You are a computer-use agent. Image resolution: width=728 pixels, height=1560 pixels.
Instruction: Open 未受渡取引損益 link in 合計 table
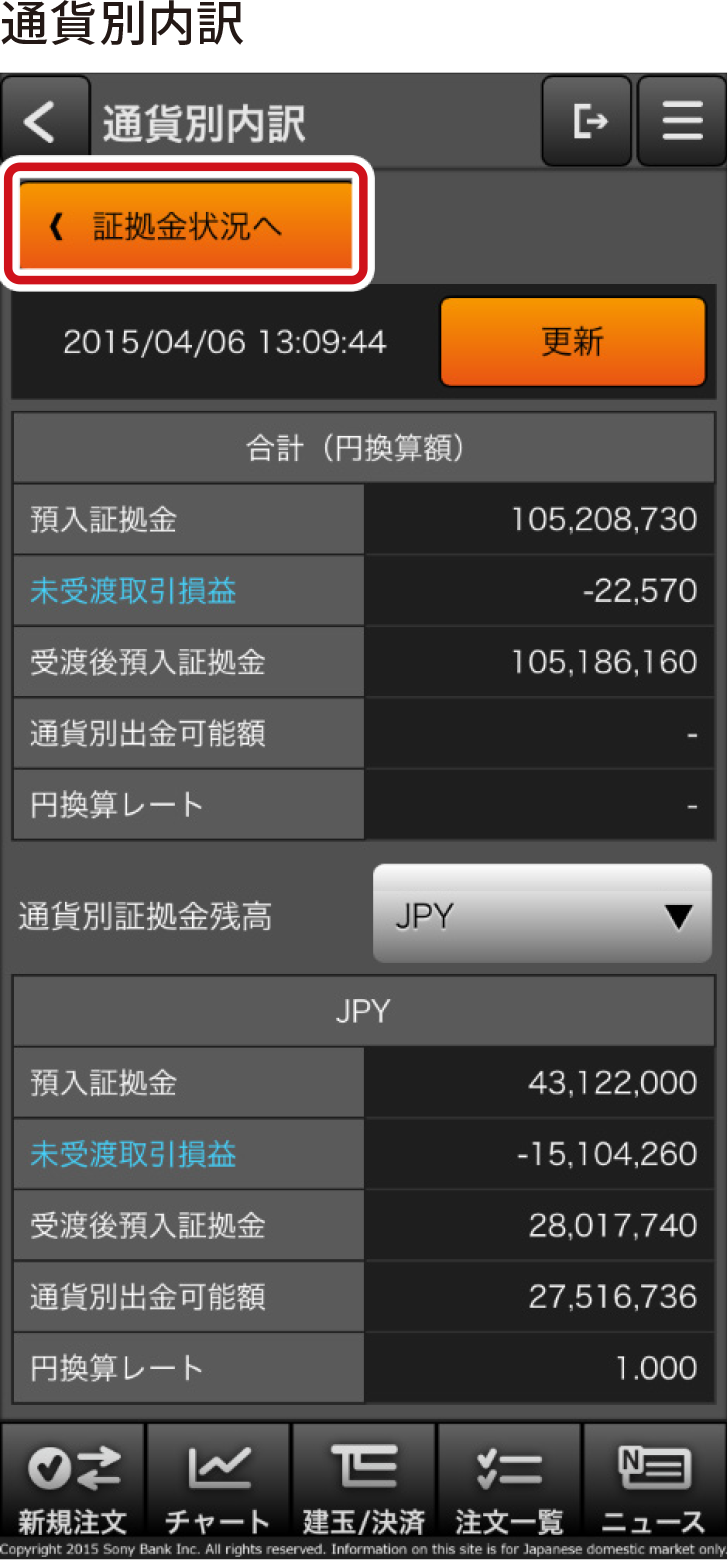[133, 591]
